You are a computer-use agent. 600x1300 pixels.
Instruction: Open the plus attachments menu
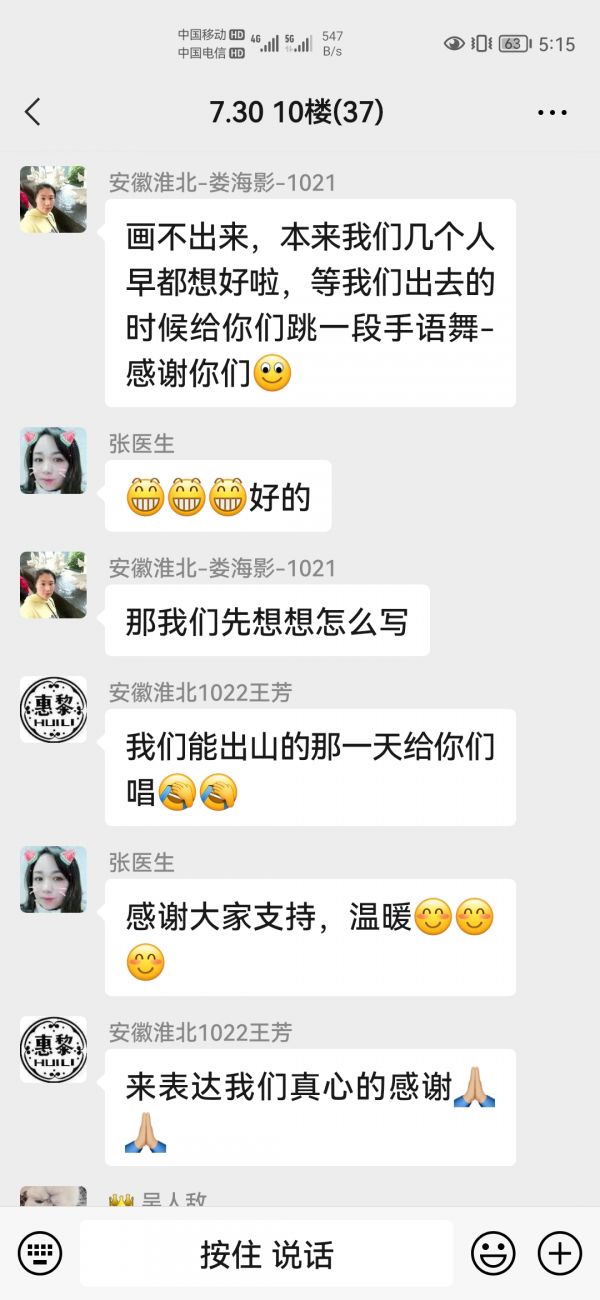[560, 1253]
